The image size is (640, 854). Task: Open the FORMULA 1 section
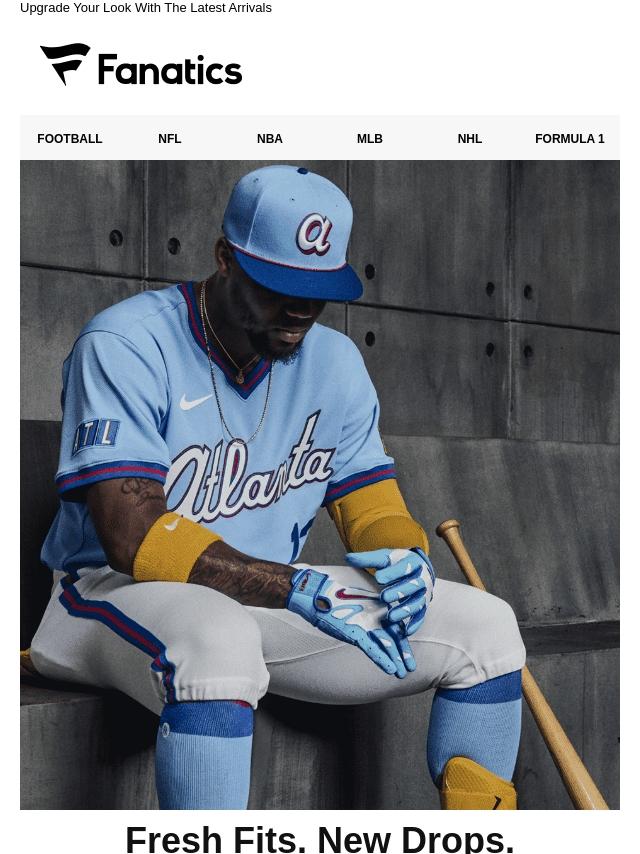click(570, 139)
